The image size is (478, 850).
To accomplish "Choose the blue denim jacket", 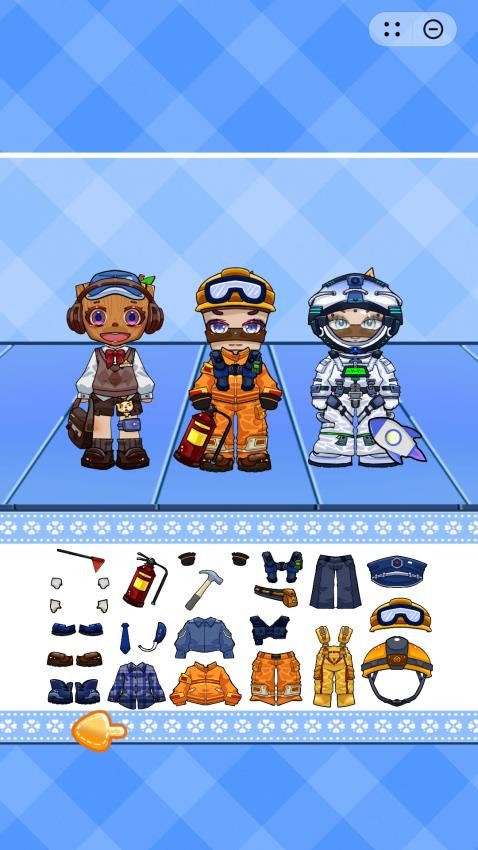I will (x=204, y=638).
